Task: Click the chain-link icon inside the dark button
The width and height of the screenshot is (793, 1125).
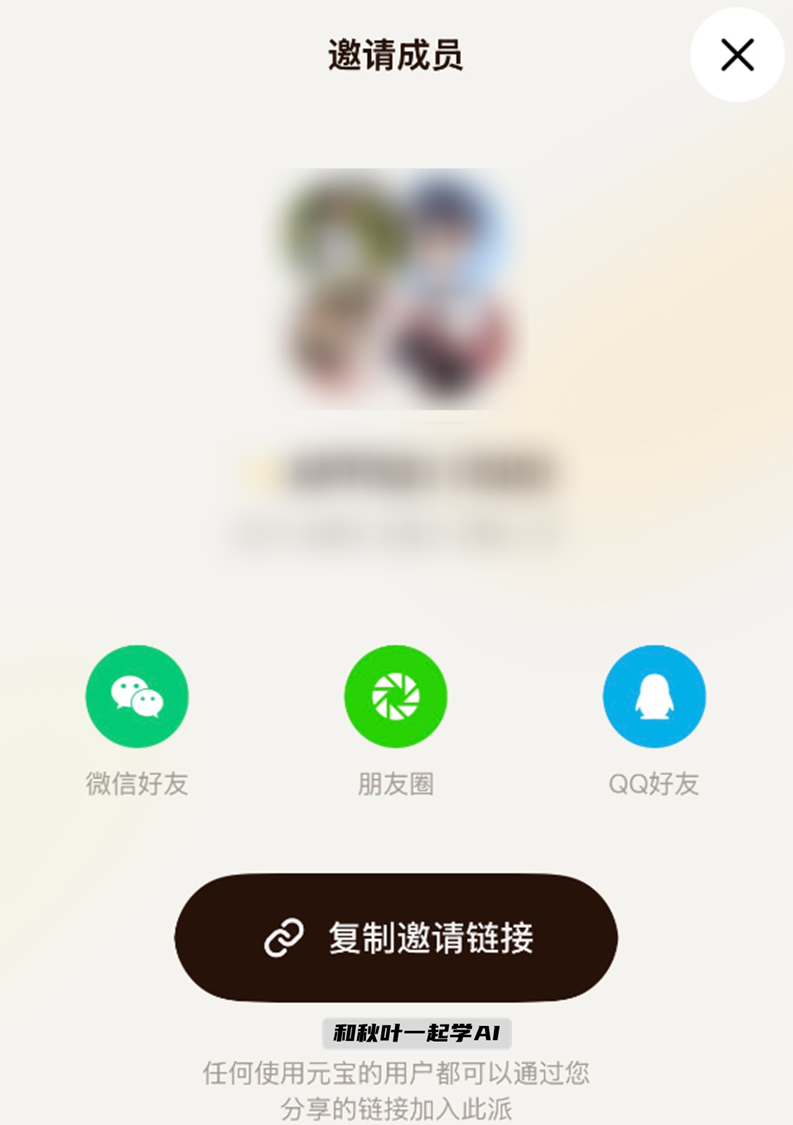Action: [x=283, y=937]
